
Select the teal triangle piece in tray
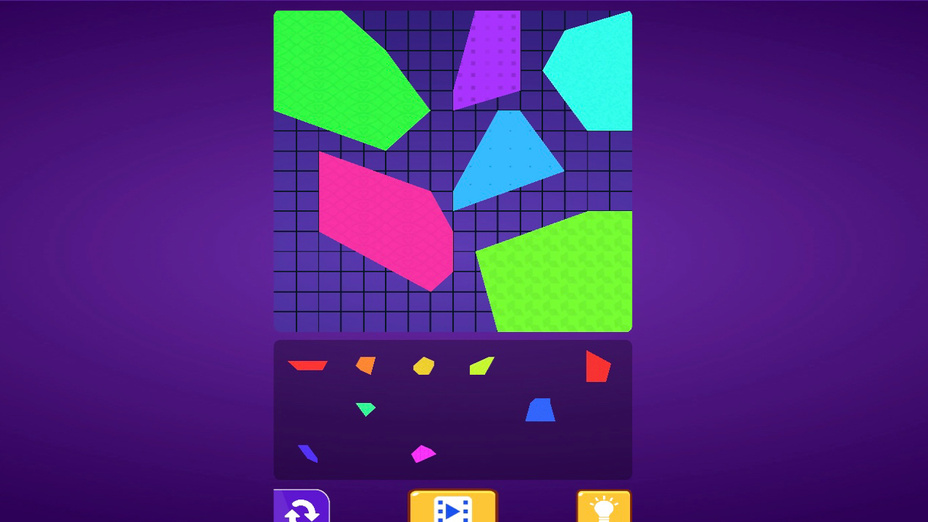click(365, 408)
